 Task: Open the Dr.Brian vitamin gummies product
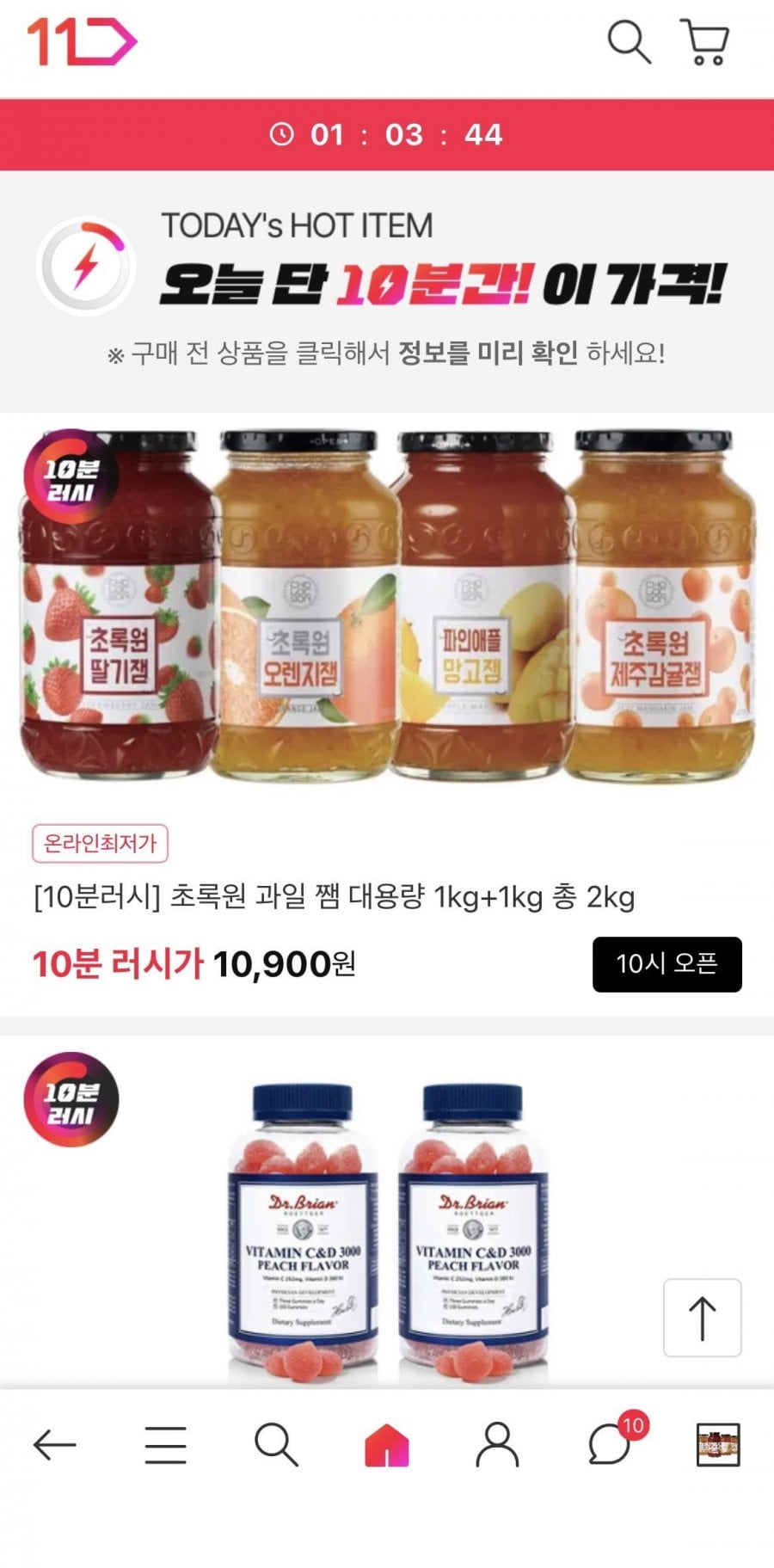click(x=387, y=1230)
